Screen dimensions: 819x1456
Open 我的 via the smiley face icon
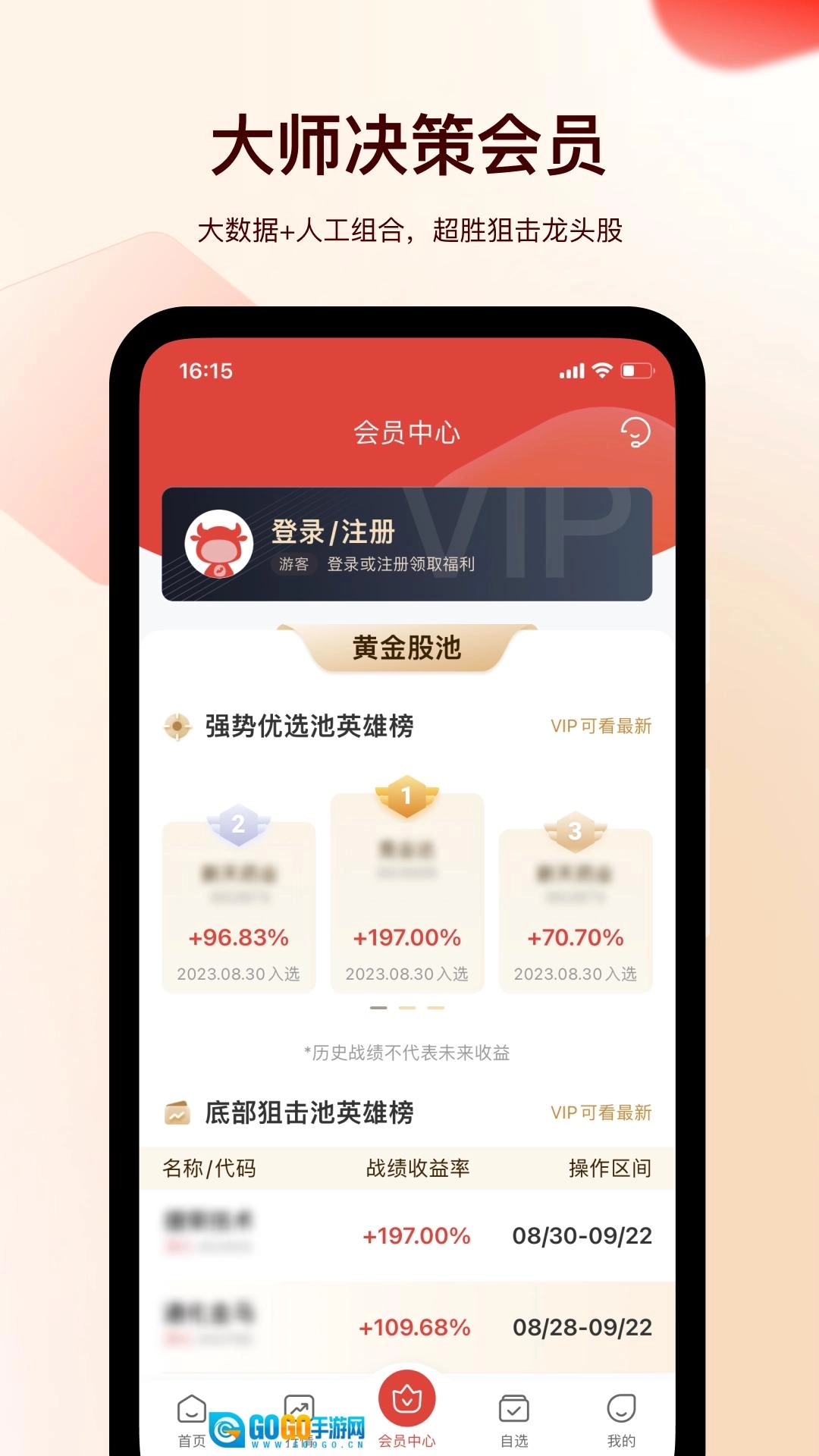(x=623, y=1407)
